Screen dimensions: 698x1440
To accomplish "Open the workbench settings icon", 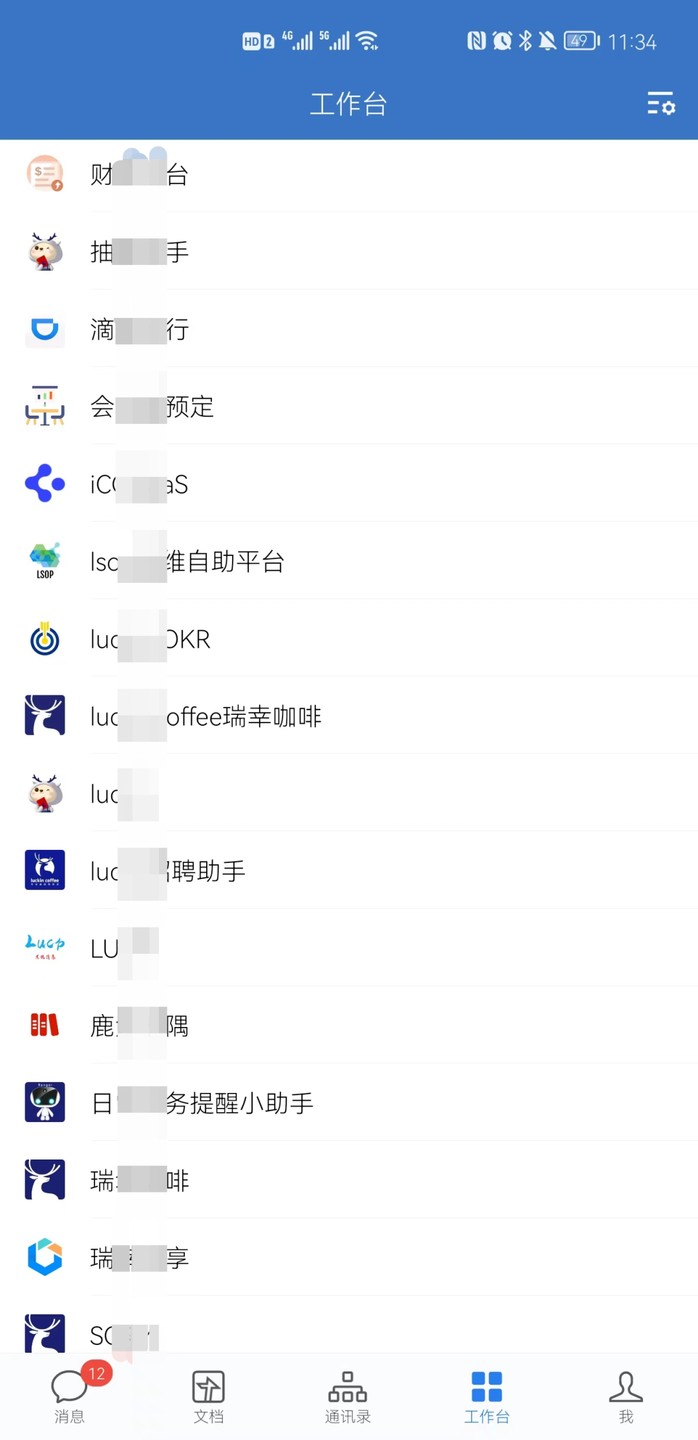I will [660, 103].
